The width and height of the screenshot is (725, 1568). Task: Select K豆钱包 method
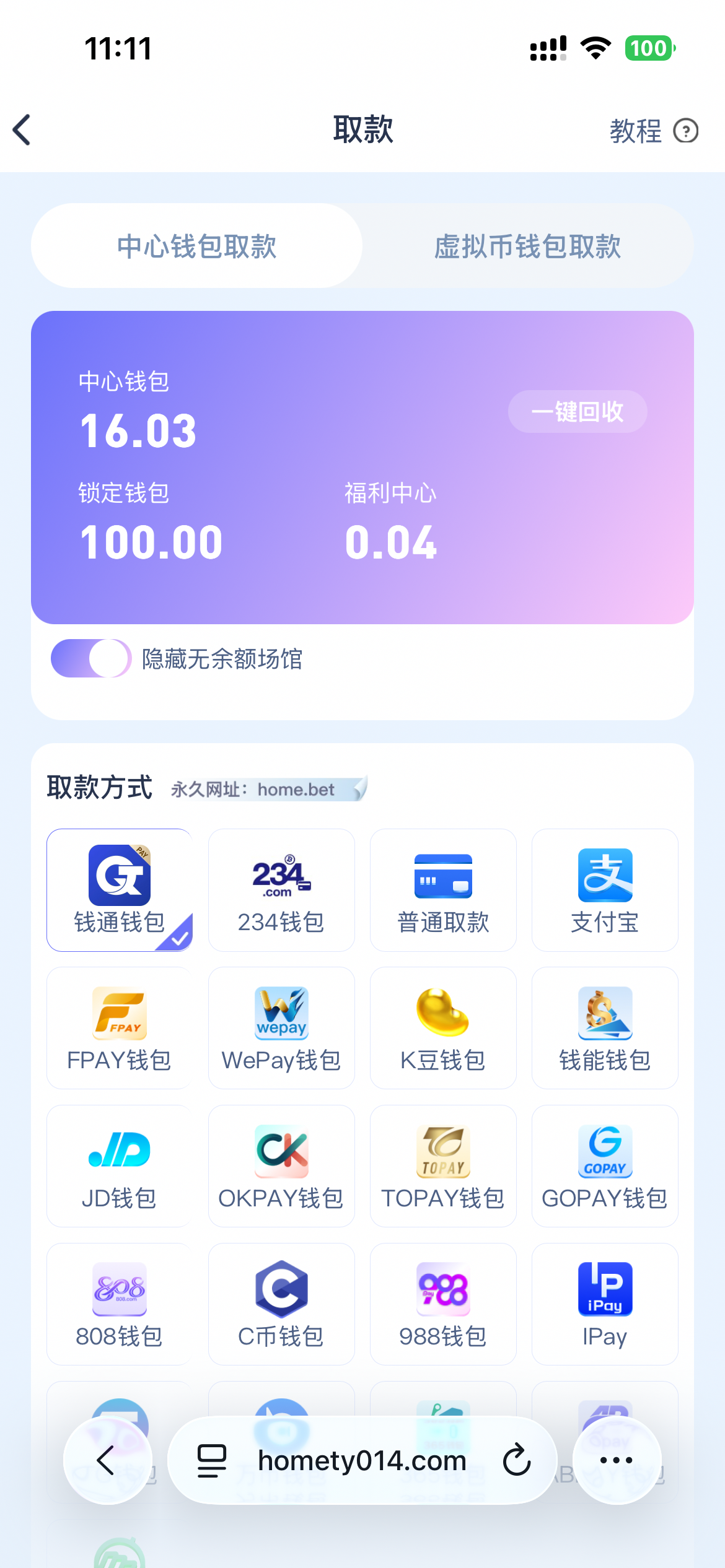443,1028
